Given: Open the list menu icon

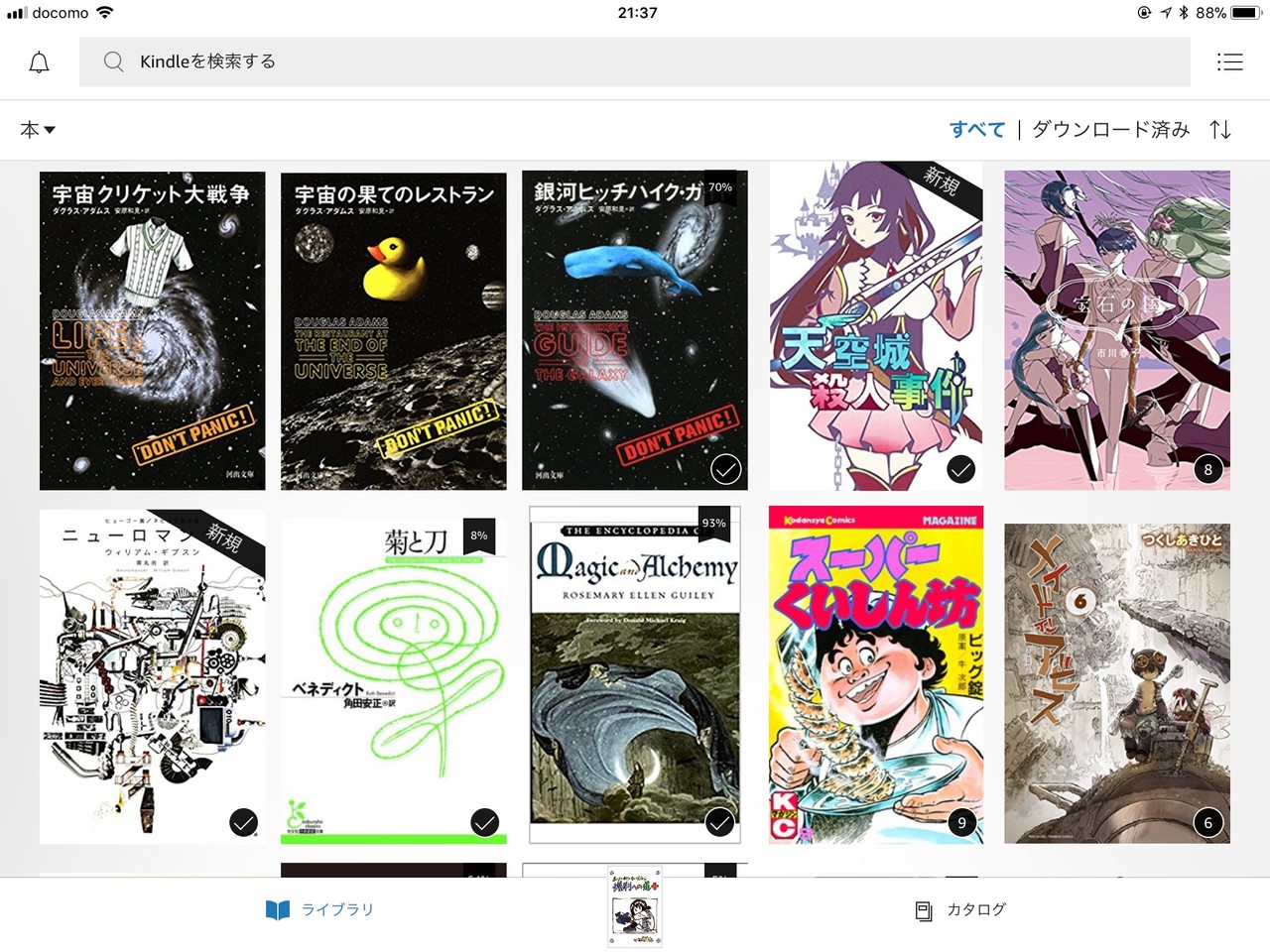Looking at the screenshot, I should click(x=1229, y=62).
